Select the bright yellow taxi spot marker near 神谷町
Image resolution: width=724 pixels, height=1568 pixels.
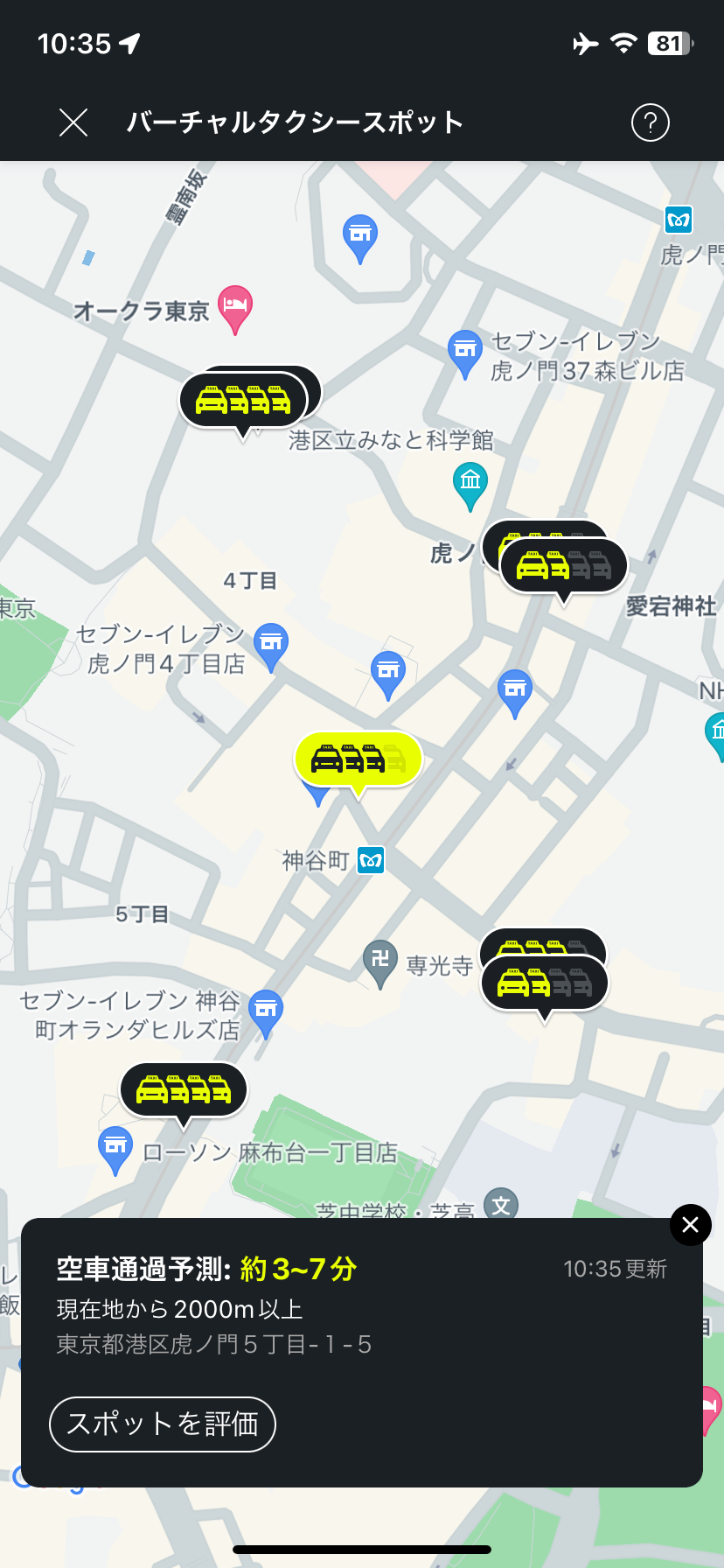pos(359,758)
